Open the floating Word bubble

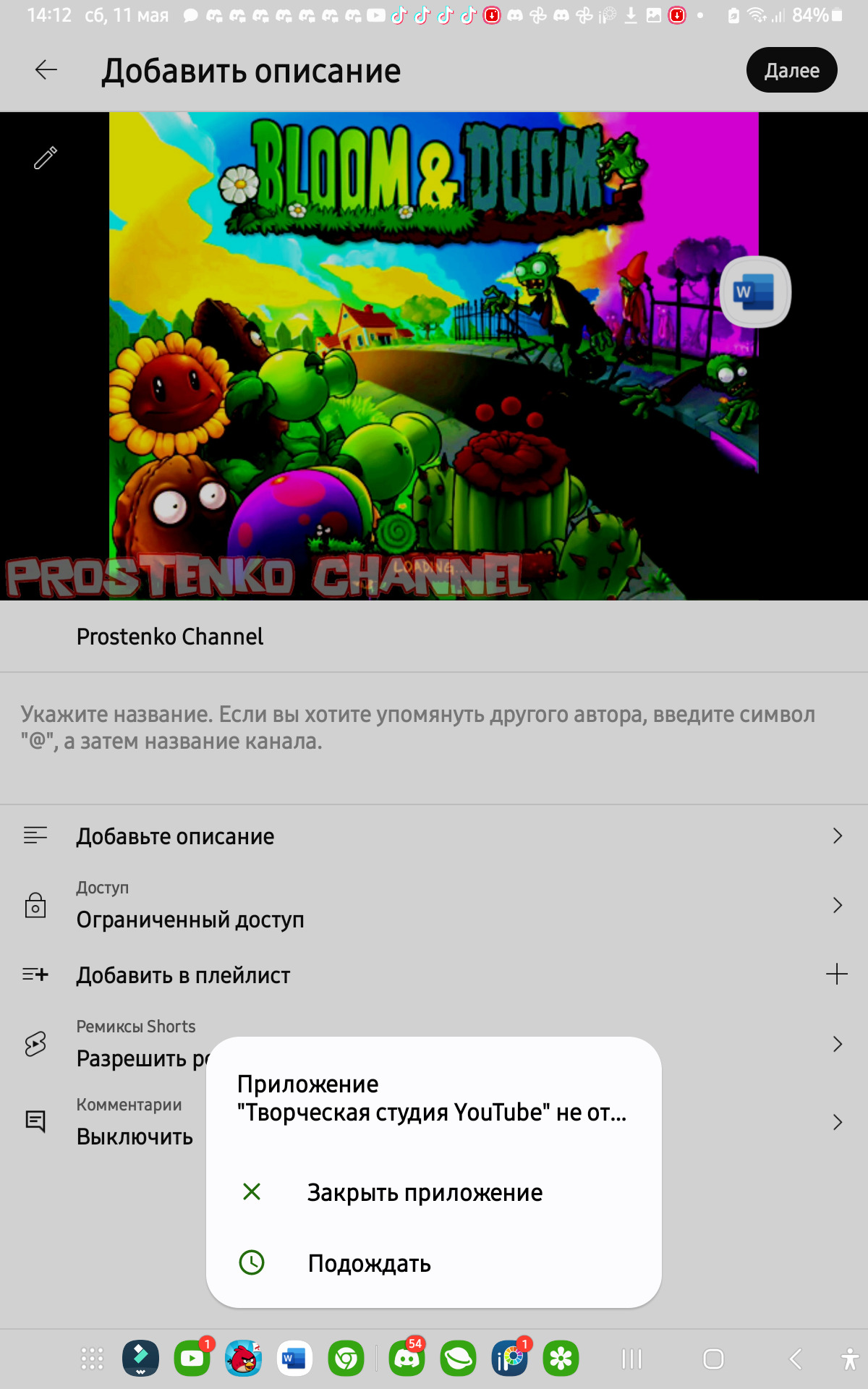[755, 292]
